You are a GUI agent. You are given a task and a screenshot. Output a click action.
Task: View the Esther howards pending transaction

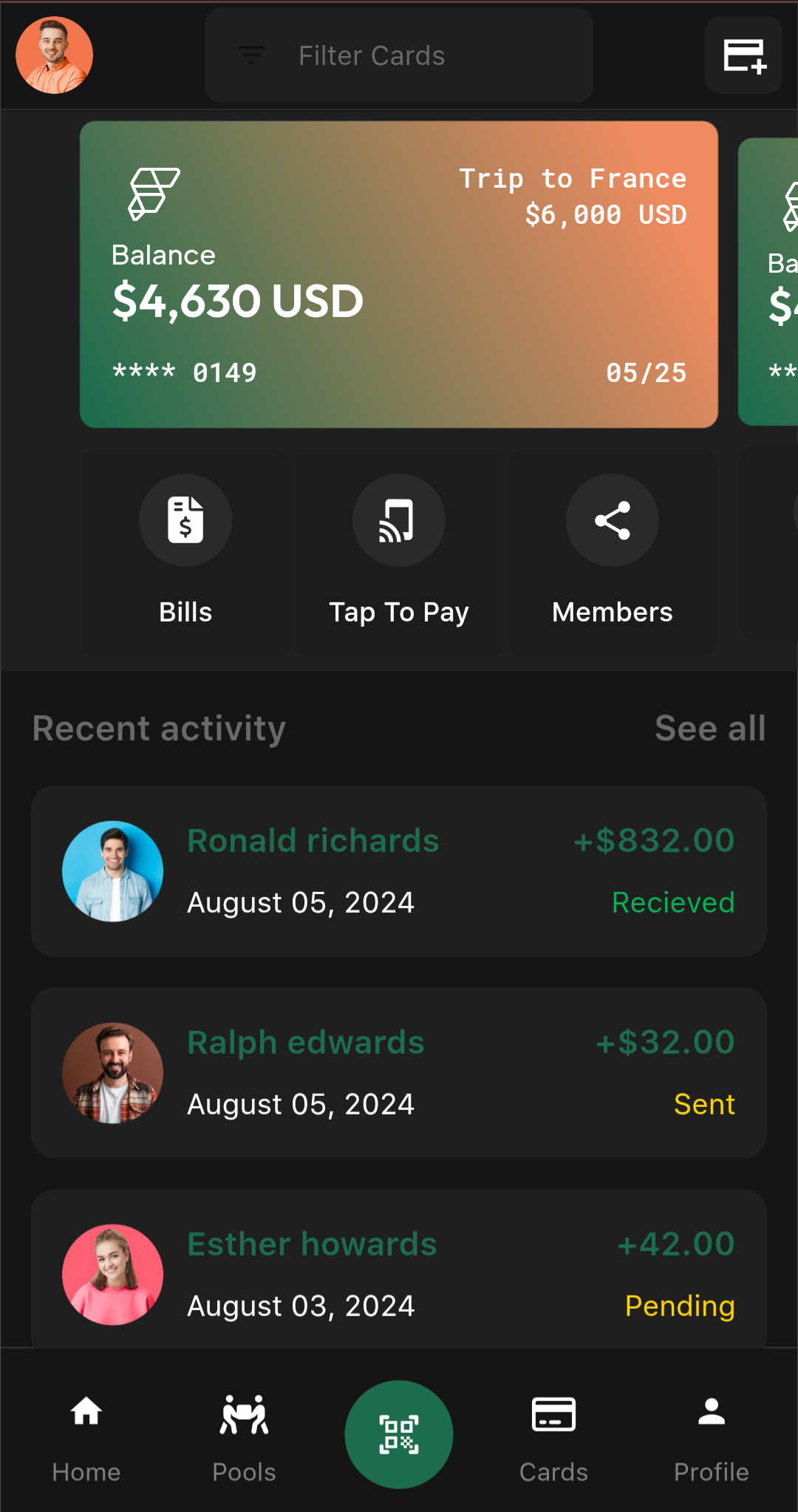tap(399, 1273)
